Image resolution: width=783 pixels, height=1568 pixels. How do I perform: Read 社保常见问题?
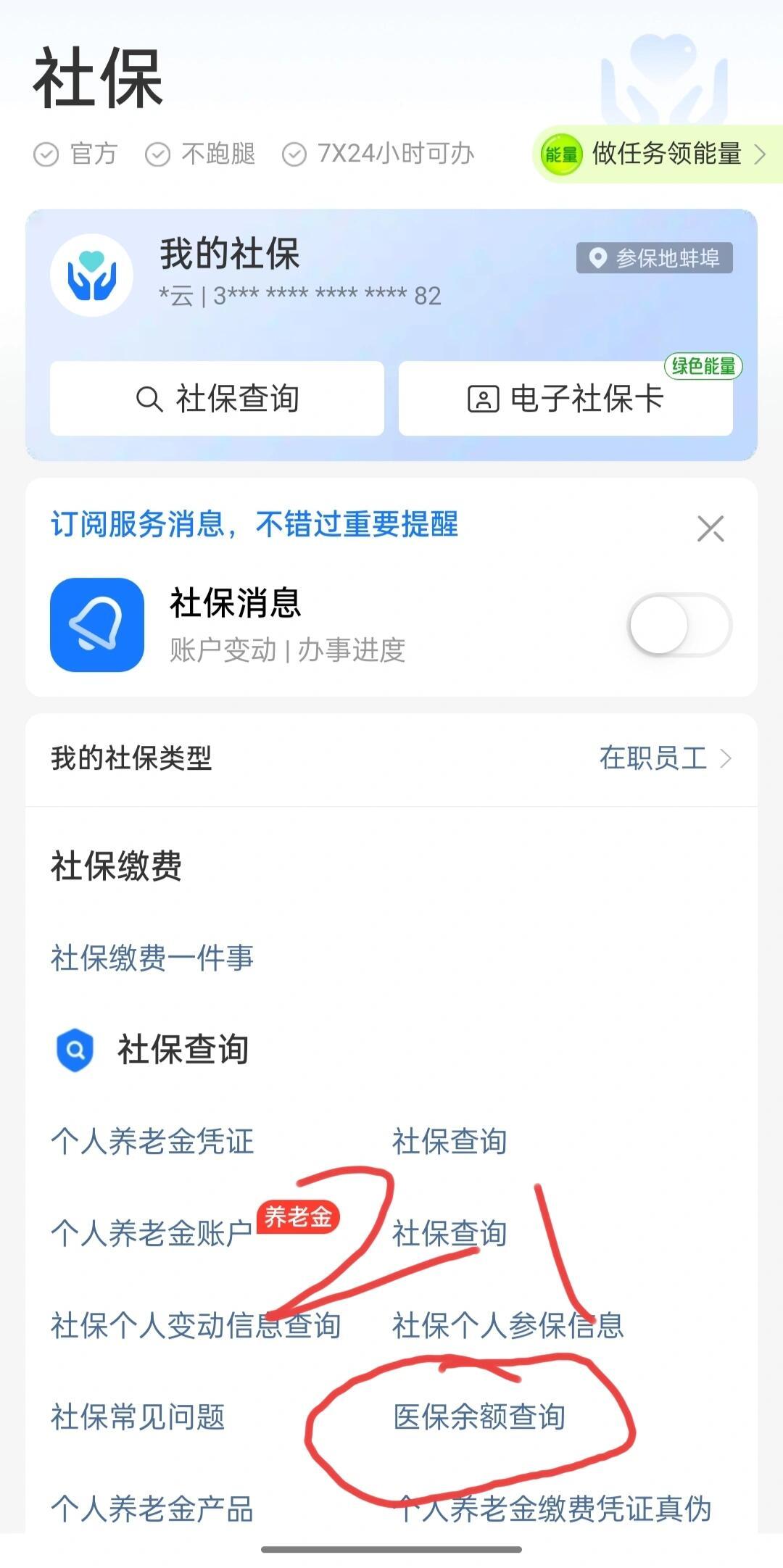coord(138,1416)
